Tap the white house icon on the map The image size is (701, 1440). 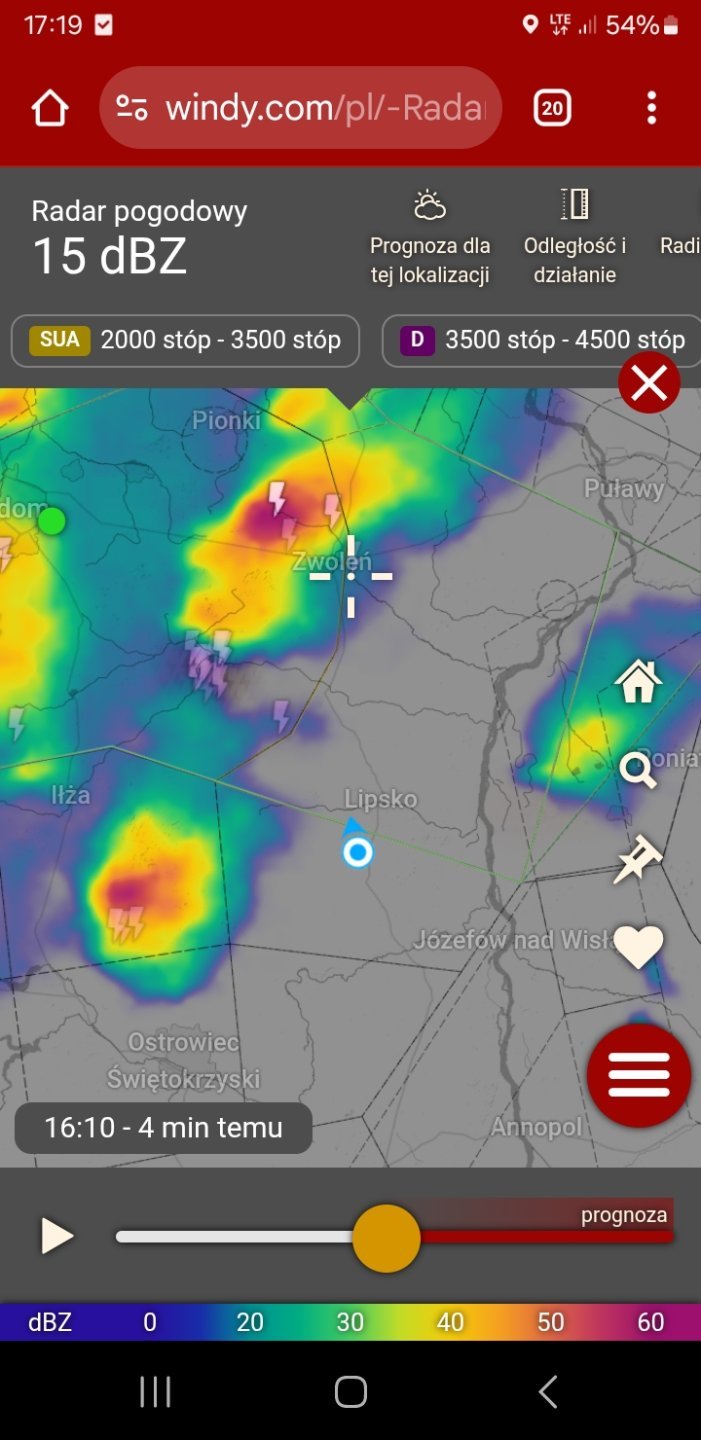pos(638,683)
